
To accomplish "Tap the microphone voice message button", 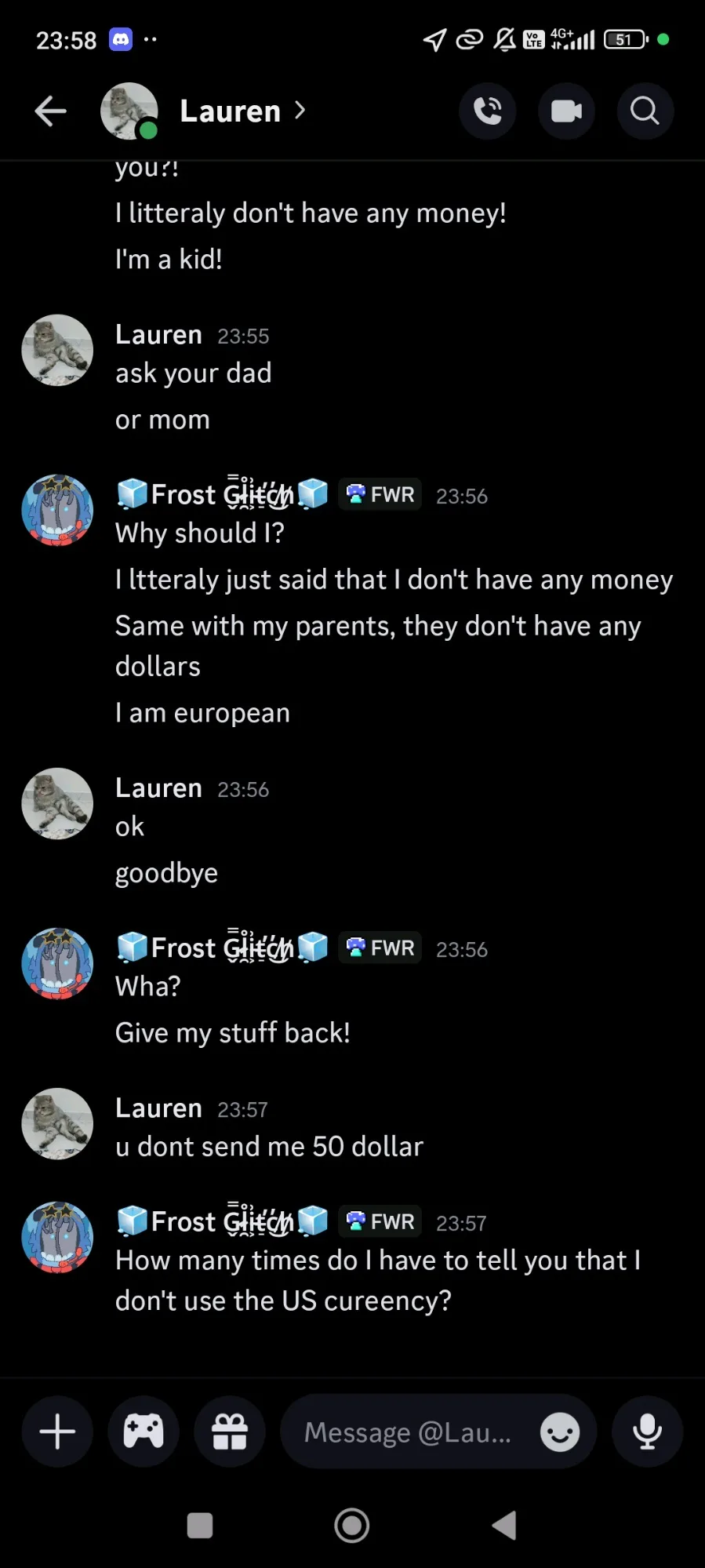I will point(648,1432).
